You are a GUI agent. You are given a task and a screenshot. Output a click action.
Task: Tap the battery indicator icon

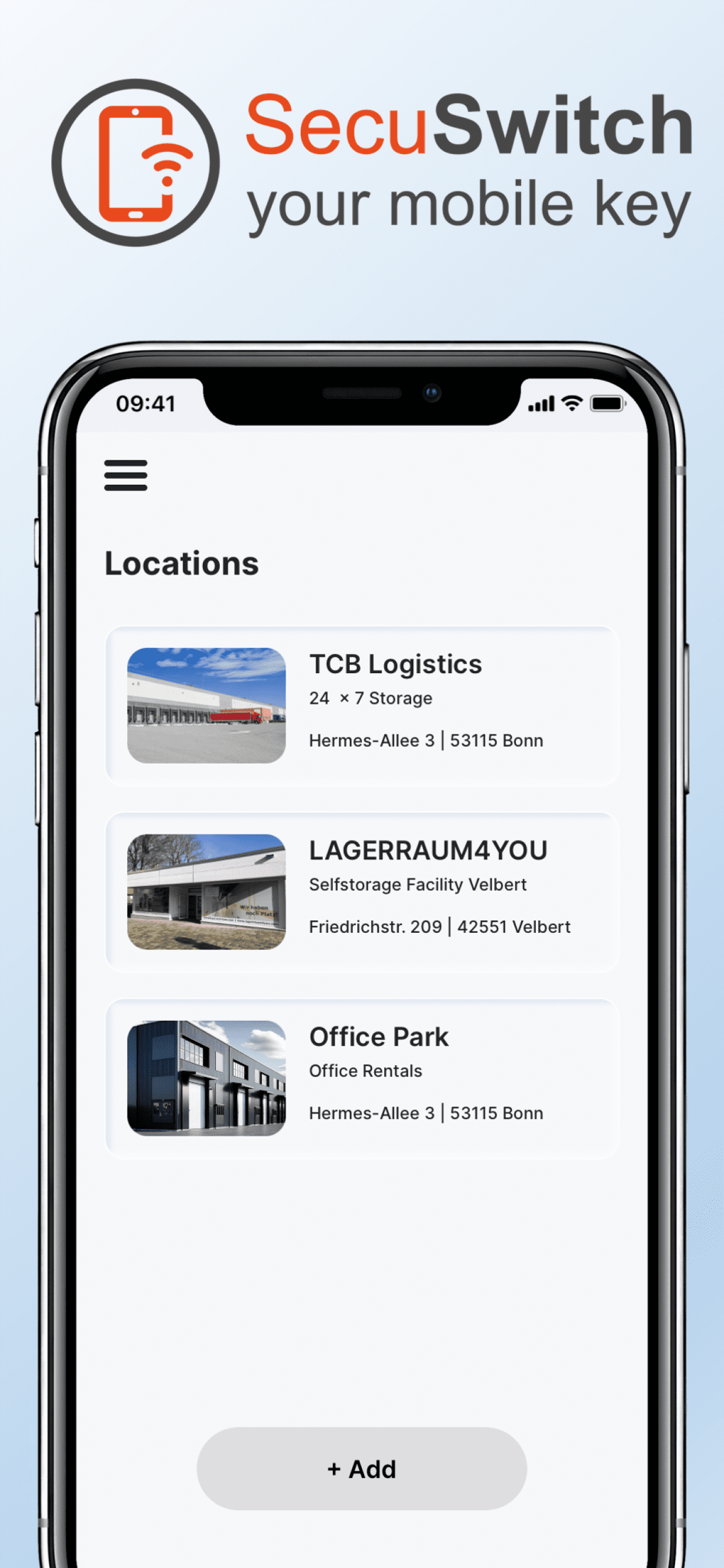coord(609,402)
